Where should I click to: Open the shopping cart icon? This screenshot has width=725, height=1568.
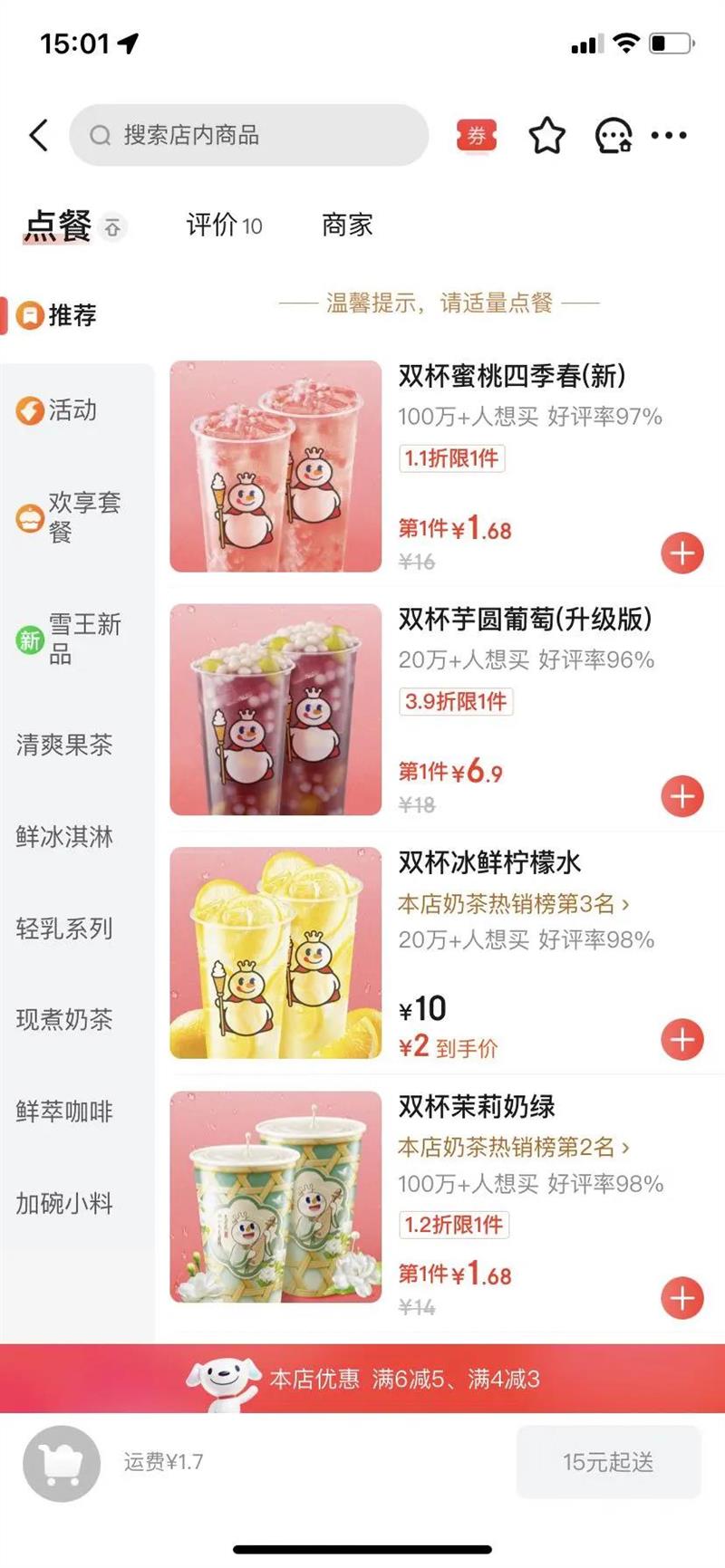[x=62, y=1463]
